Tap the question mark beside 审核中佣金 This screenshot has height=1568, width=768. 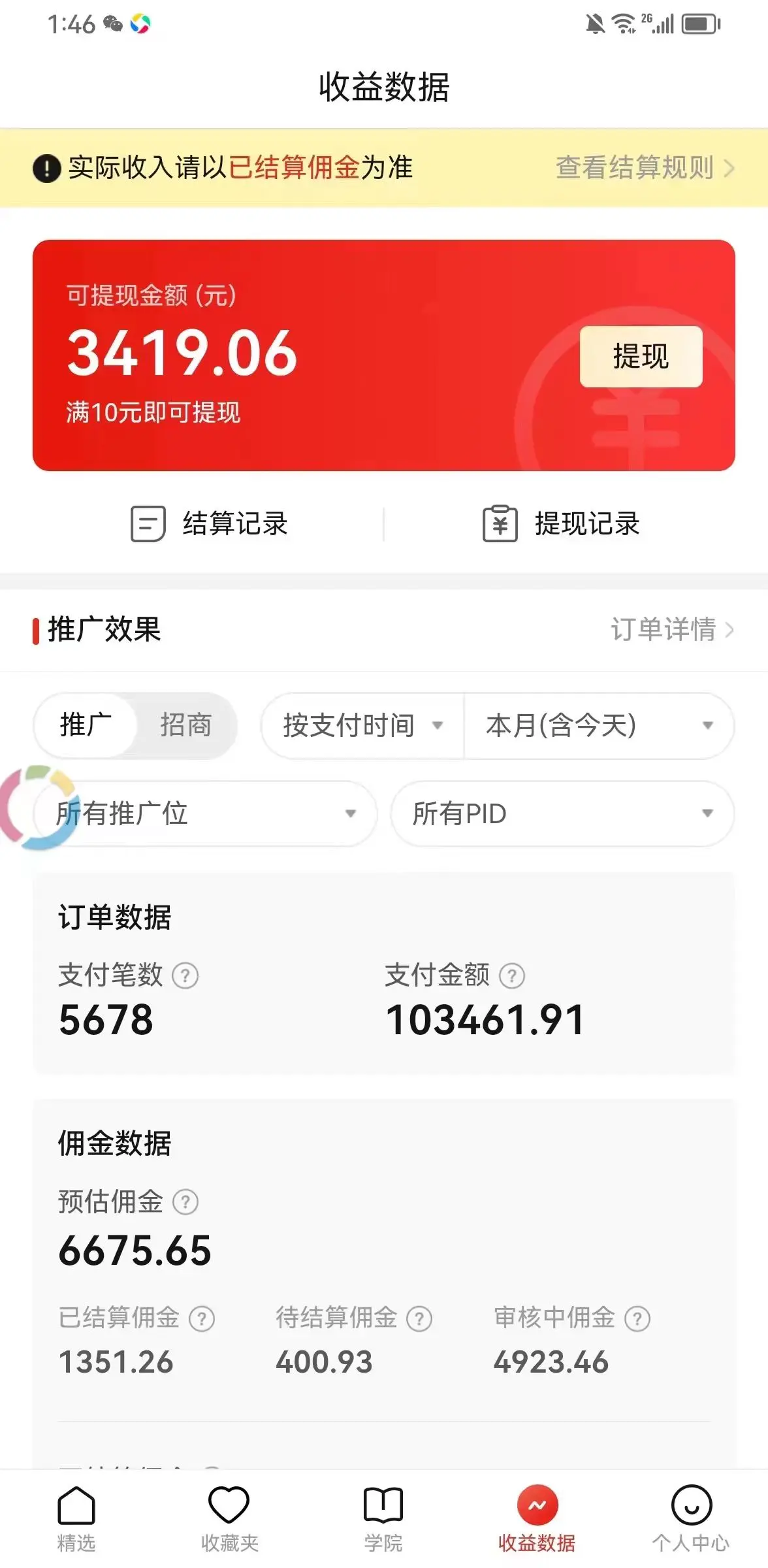637,1319
